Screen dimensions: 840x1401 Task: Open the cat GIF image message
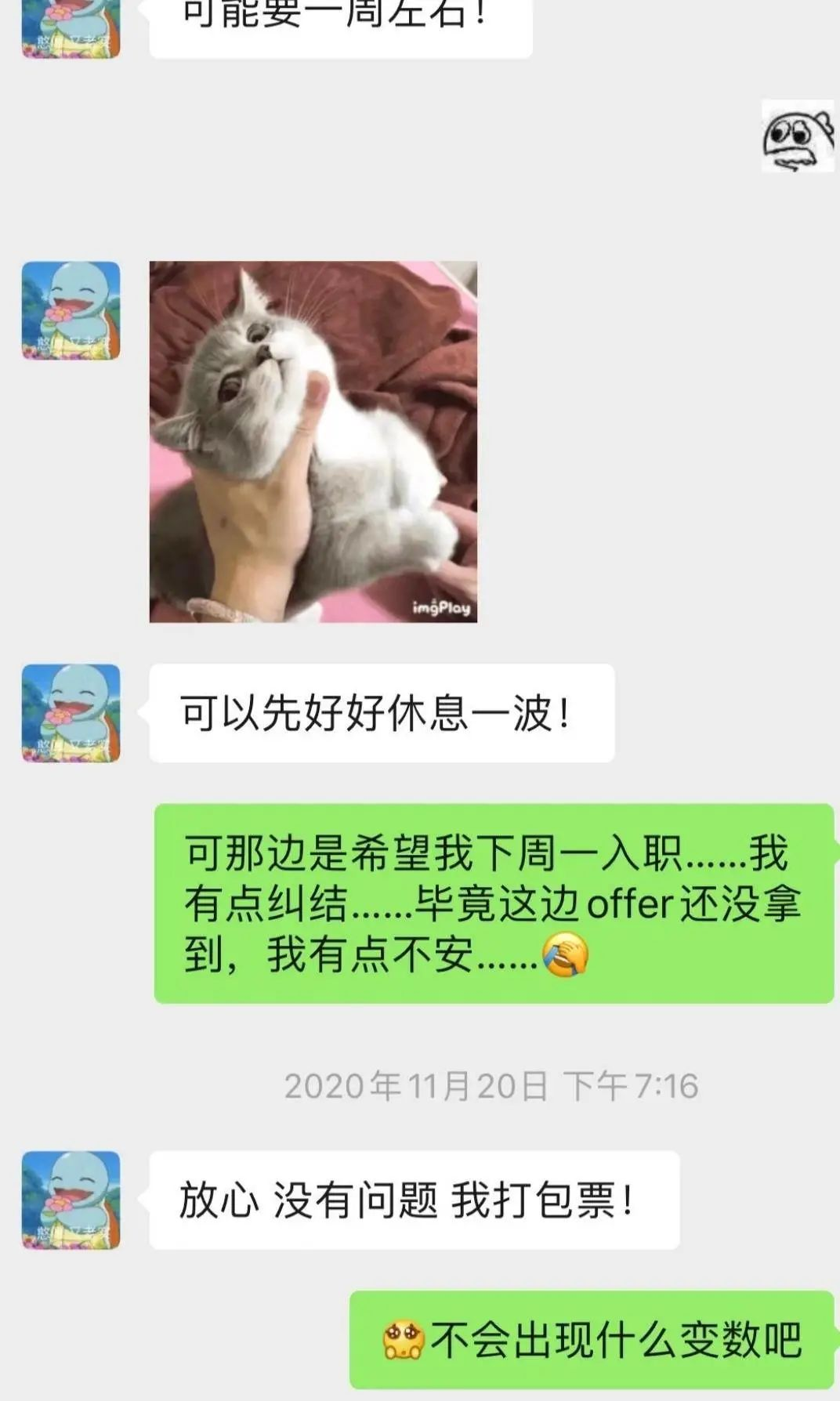click(313, 441)
